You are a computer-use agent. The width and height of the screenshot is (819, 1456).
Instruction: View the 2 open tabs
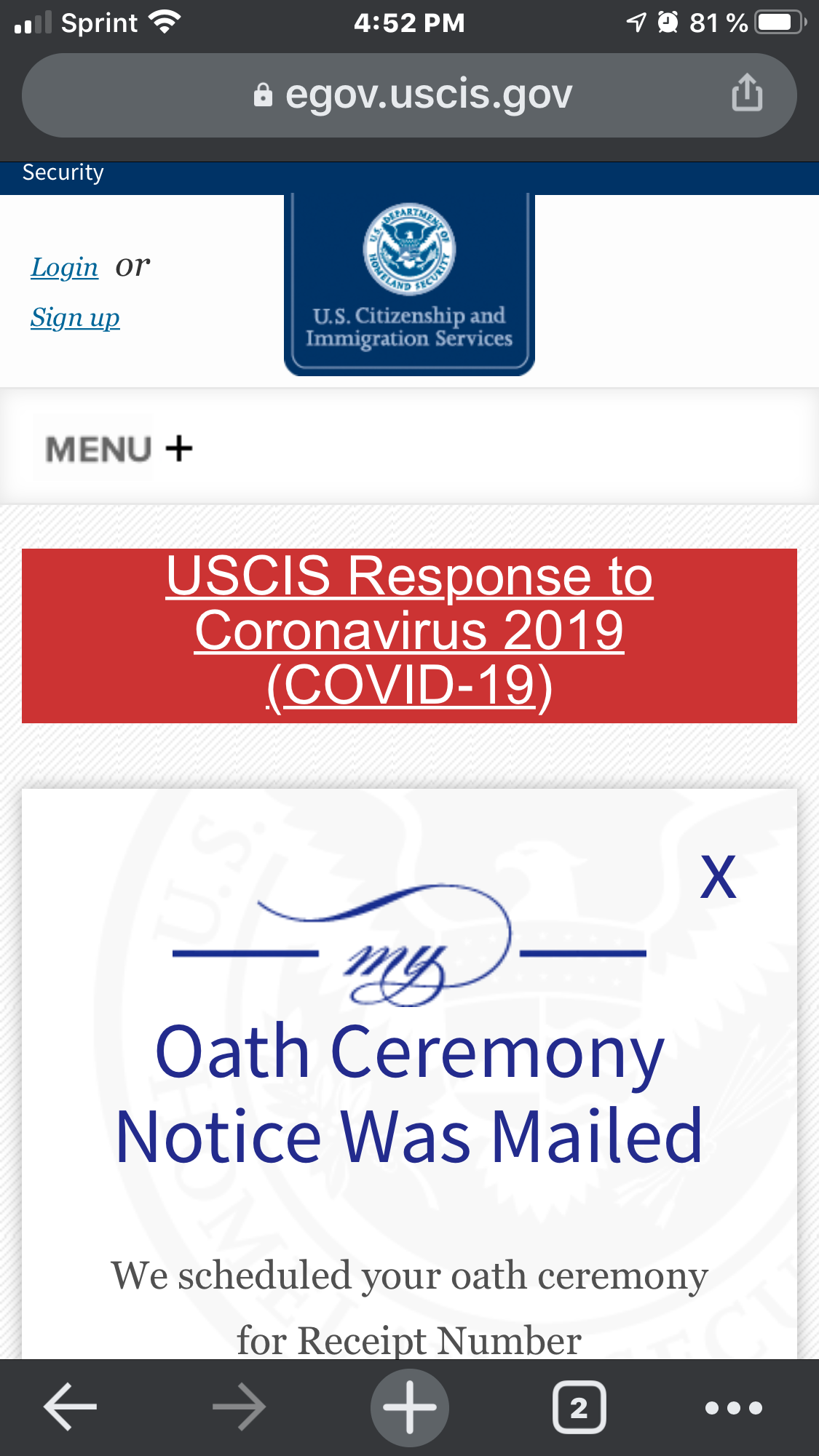579,1407
